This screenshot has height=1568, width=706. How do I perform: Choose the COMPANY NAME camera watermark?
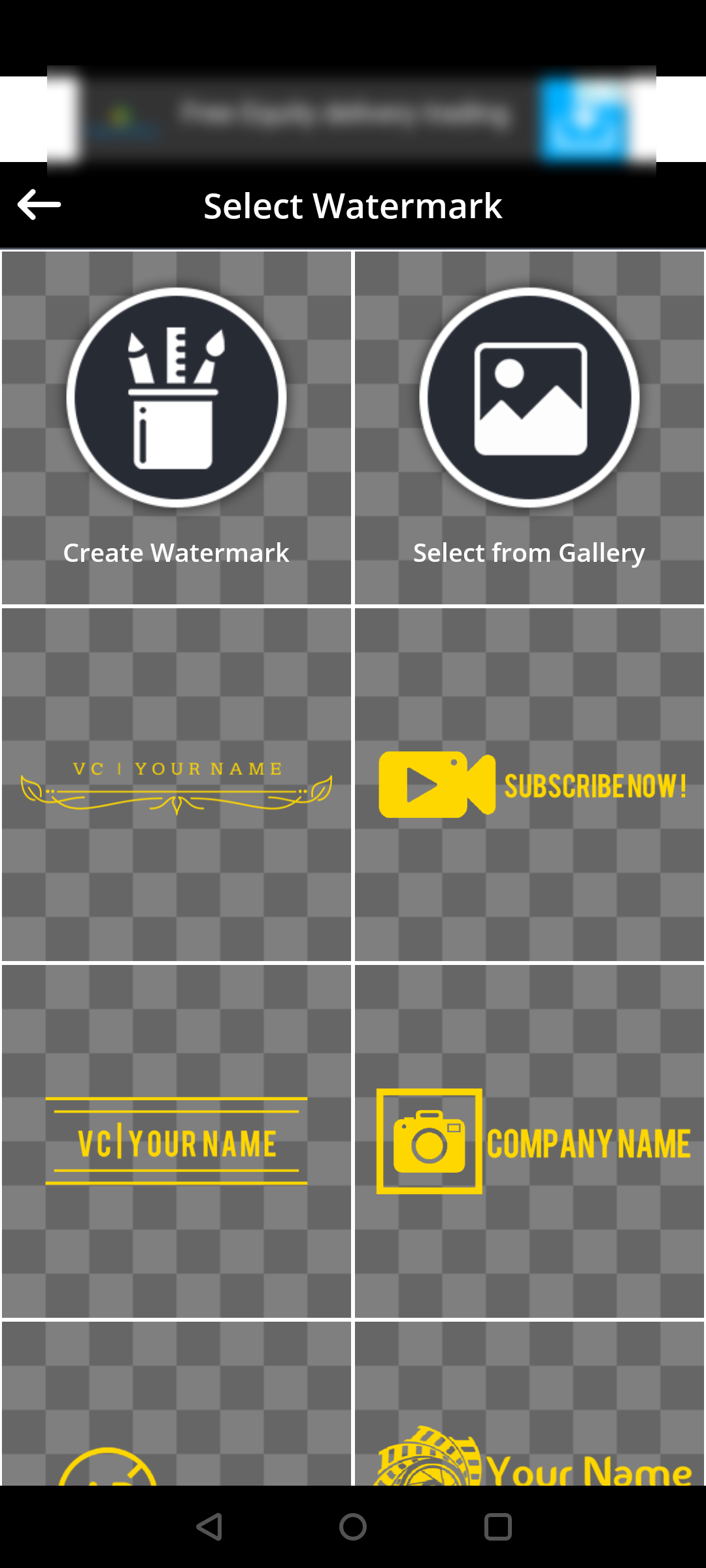529,1141
